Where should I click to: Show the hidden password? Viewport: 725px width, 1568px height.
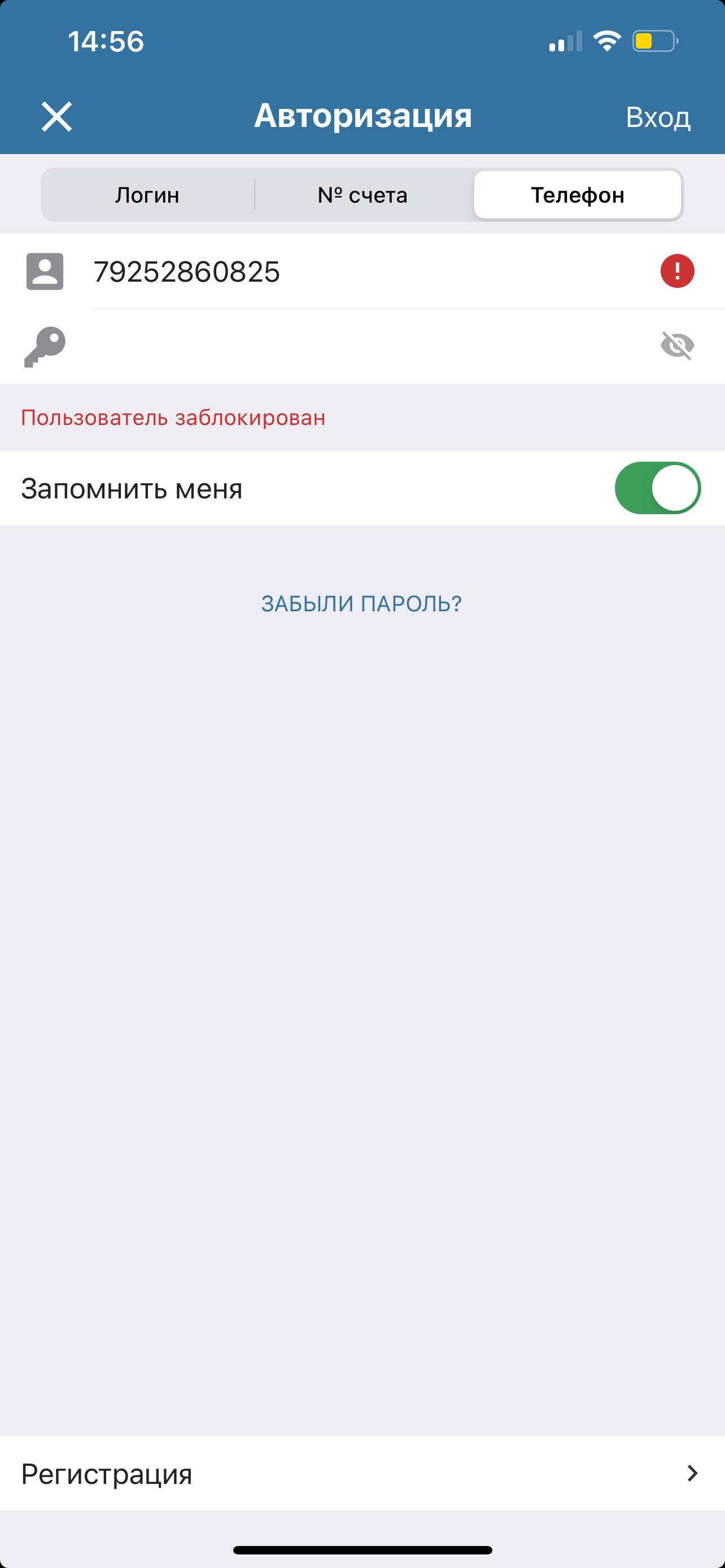coord(677,346)
